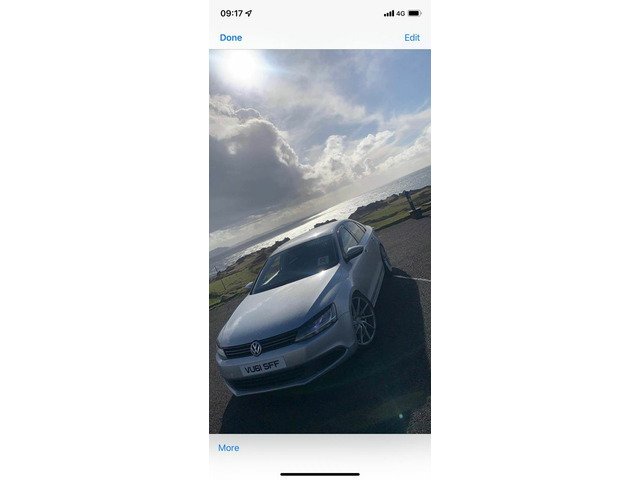Tap Done to close the photo
The image size is (640, 480).
click(231, 38)
